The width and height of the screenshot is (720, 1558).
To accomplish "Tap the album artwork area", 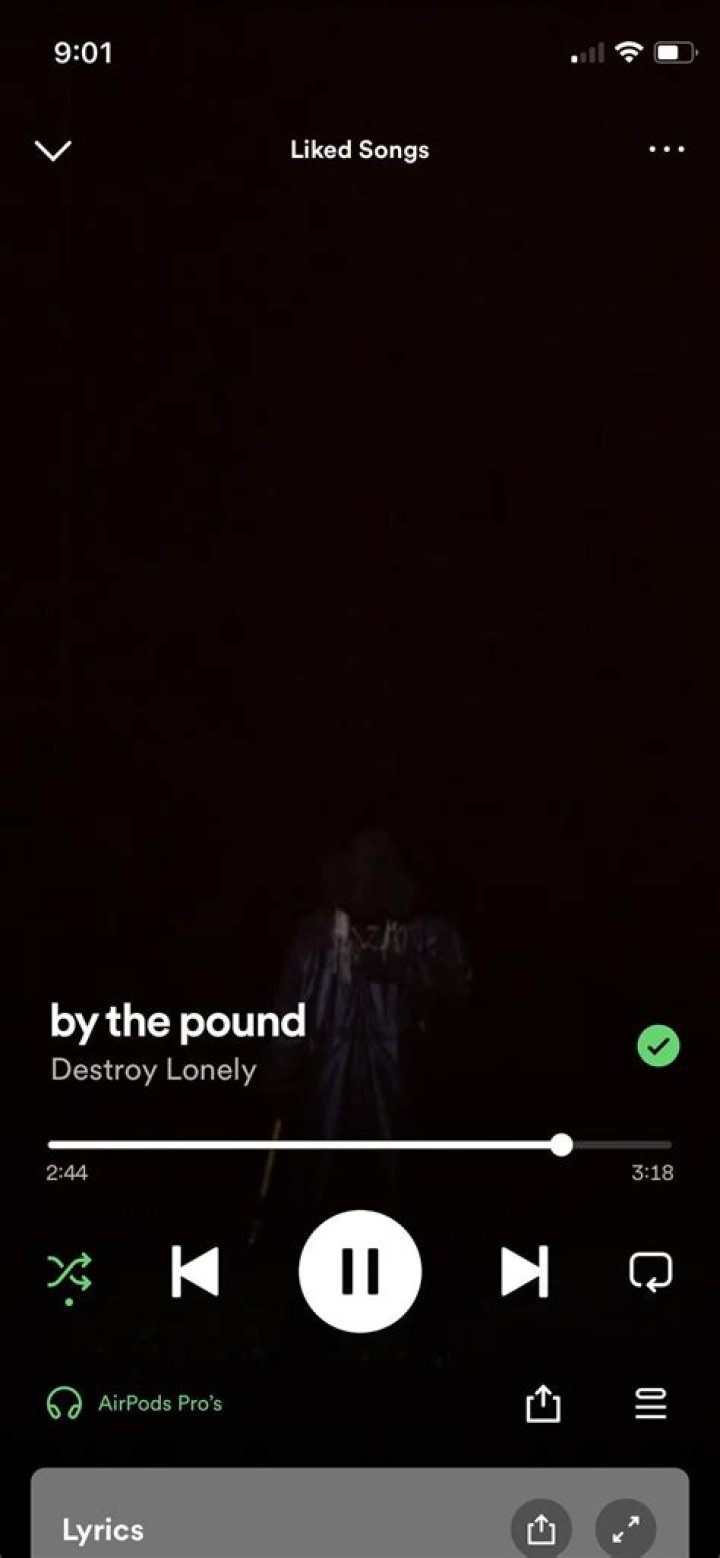I will 360,600.
